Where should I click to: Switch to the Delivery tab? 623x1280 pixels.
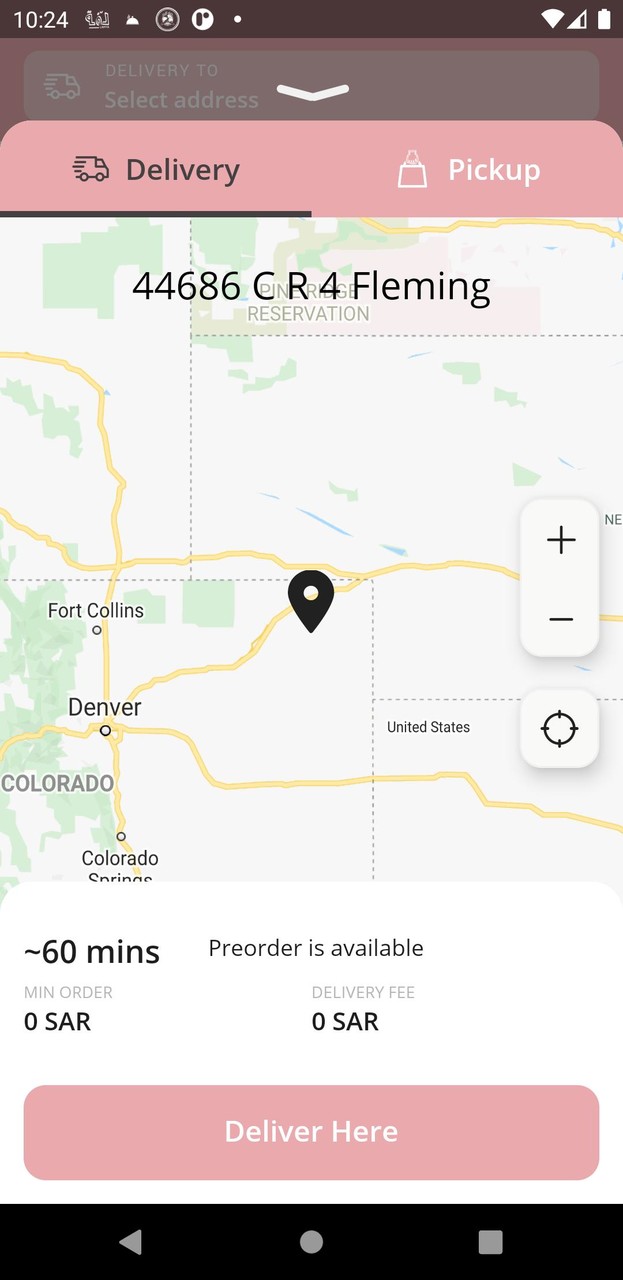156,170
